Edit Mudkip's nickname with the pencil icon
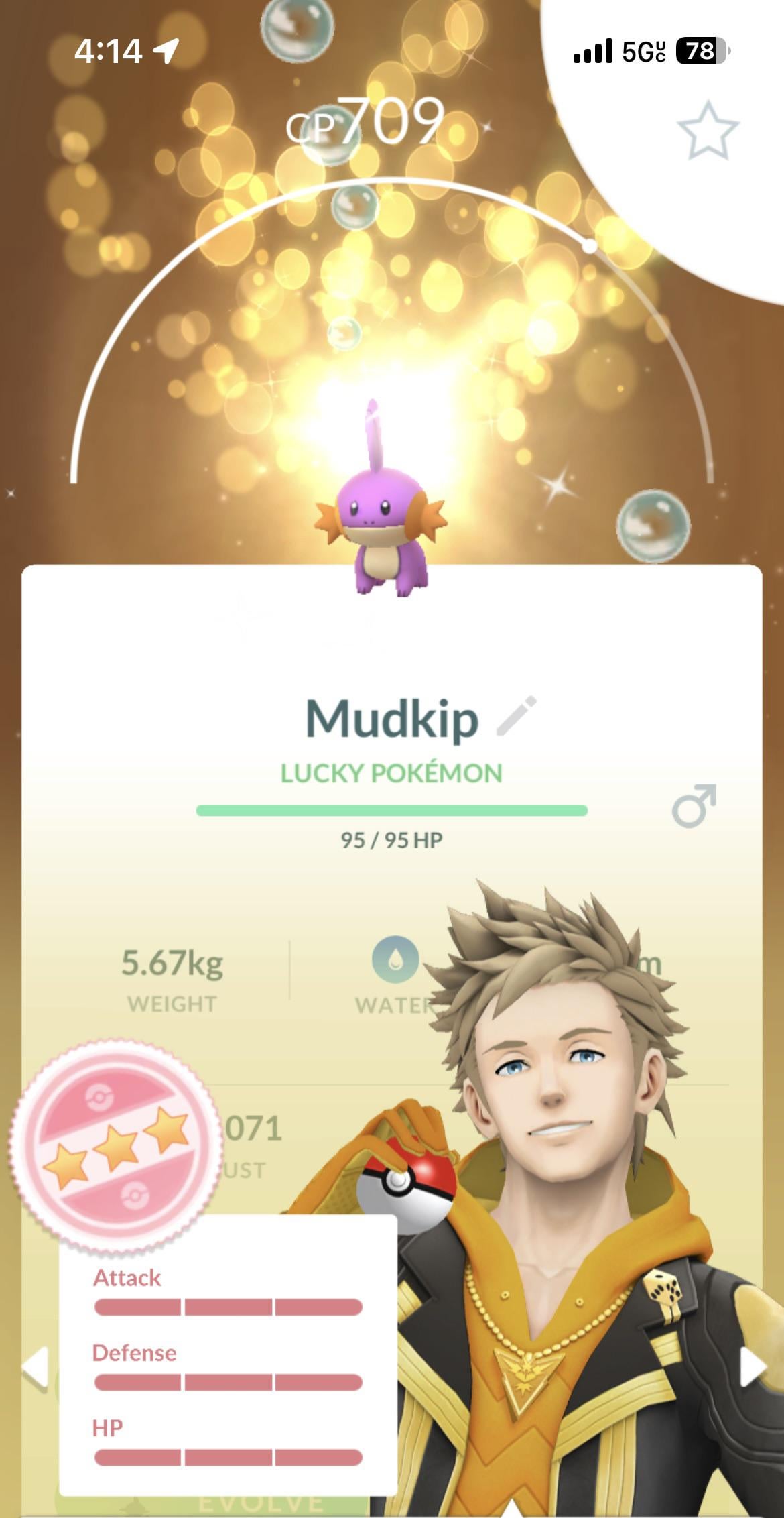 point(516,716)
